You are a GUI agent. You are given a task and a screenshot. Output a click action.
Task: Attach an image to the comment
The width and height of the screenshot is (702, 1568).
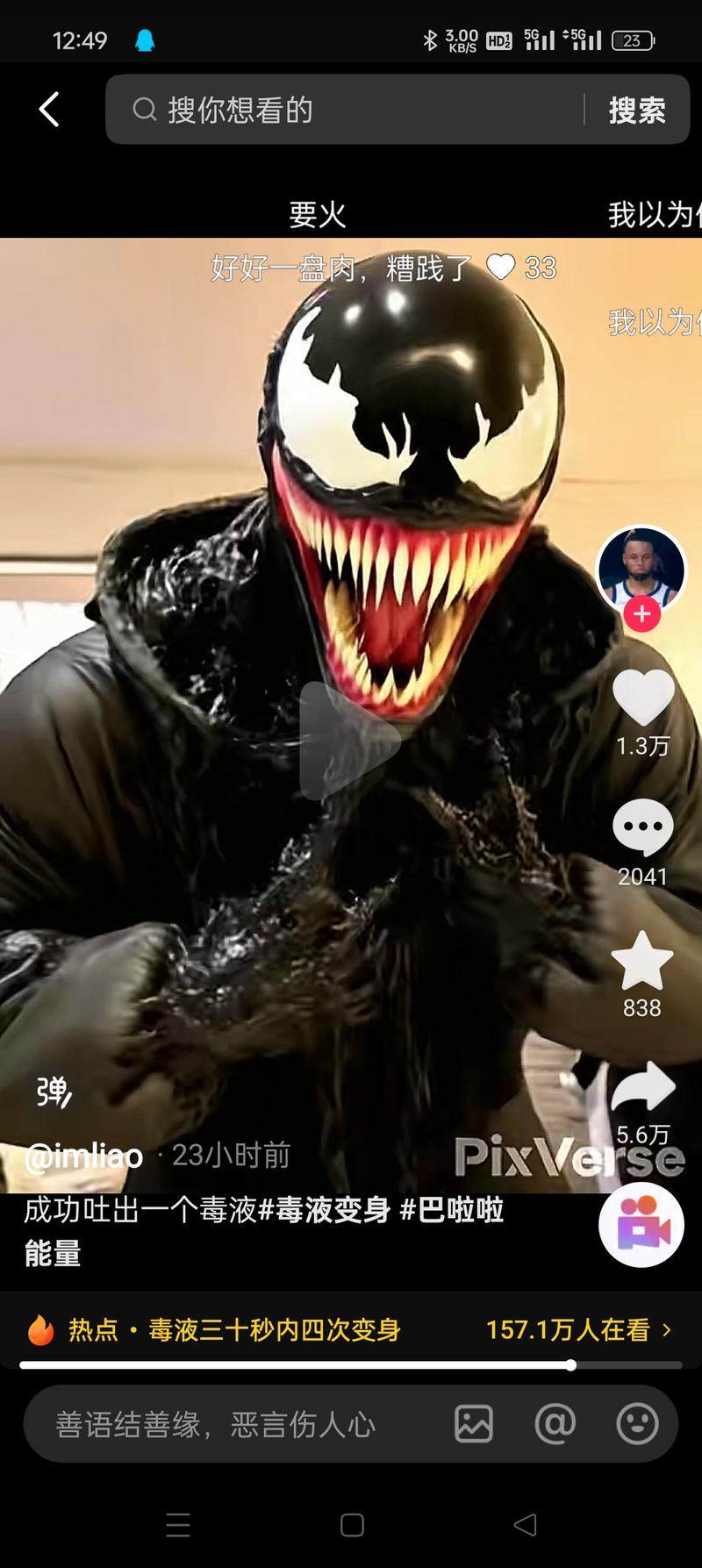(x=474, y=1423)
